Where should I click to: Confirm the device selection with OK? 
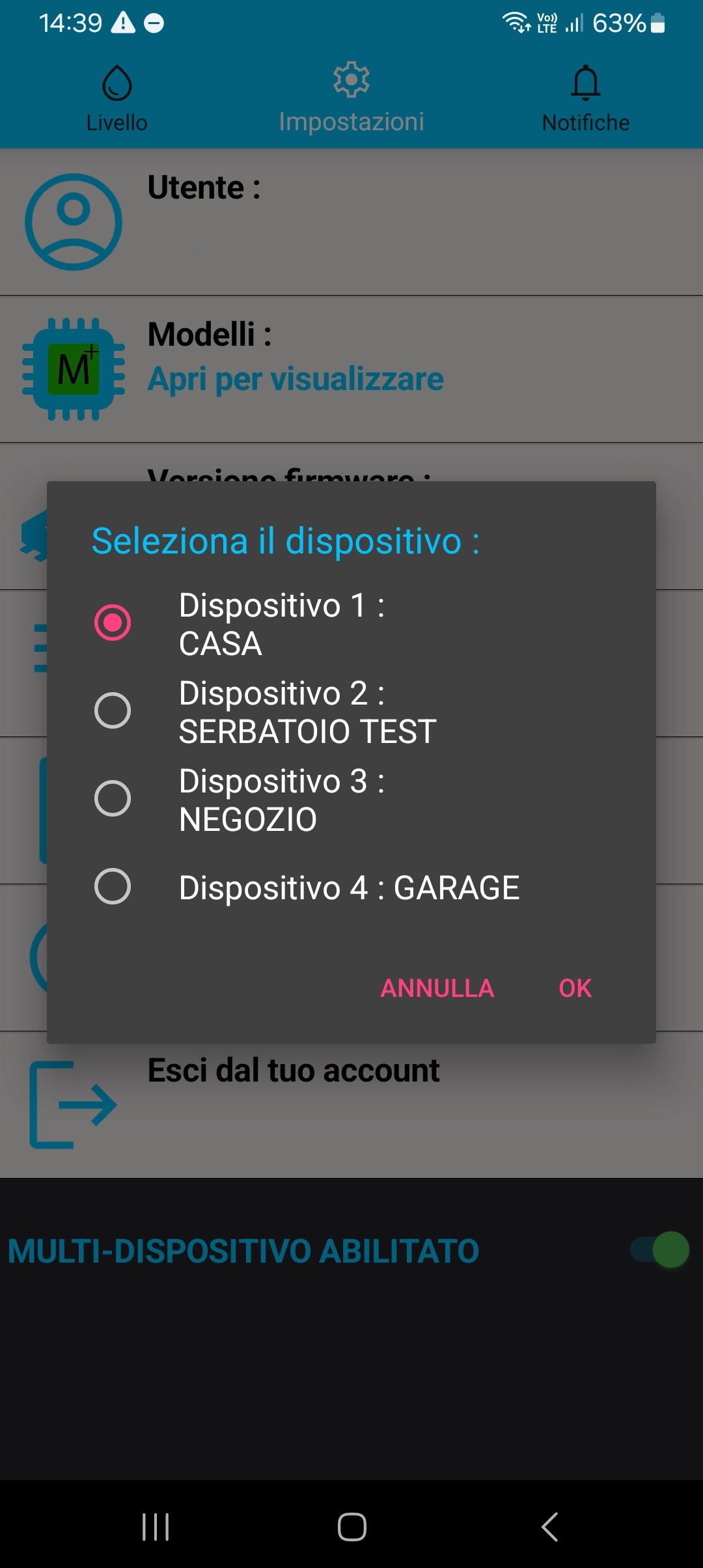point(575,988)
